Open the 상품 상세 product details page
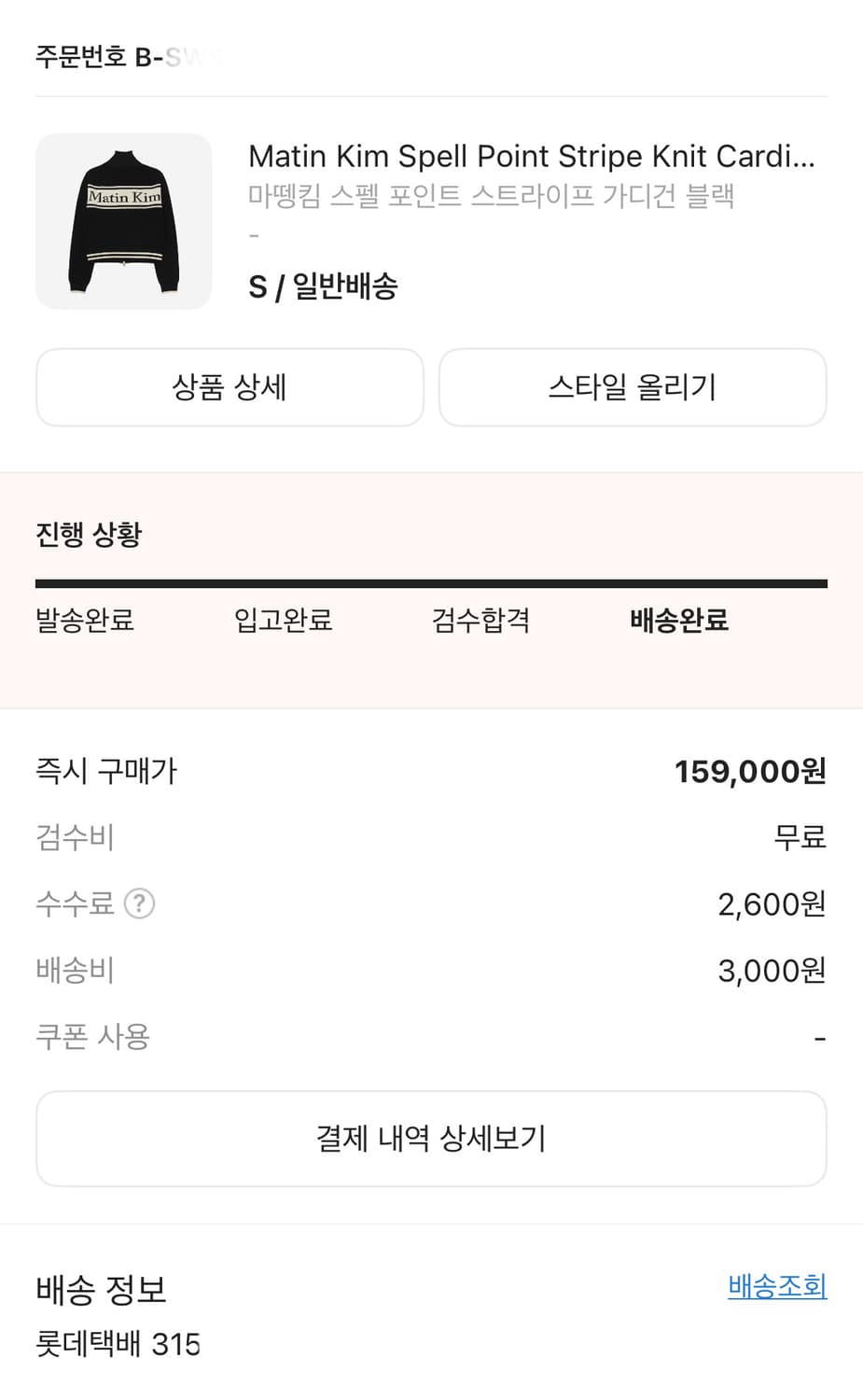 point(230,387)
